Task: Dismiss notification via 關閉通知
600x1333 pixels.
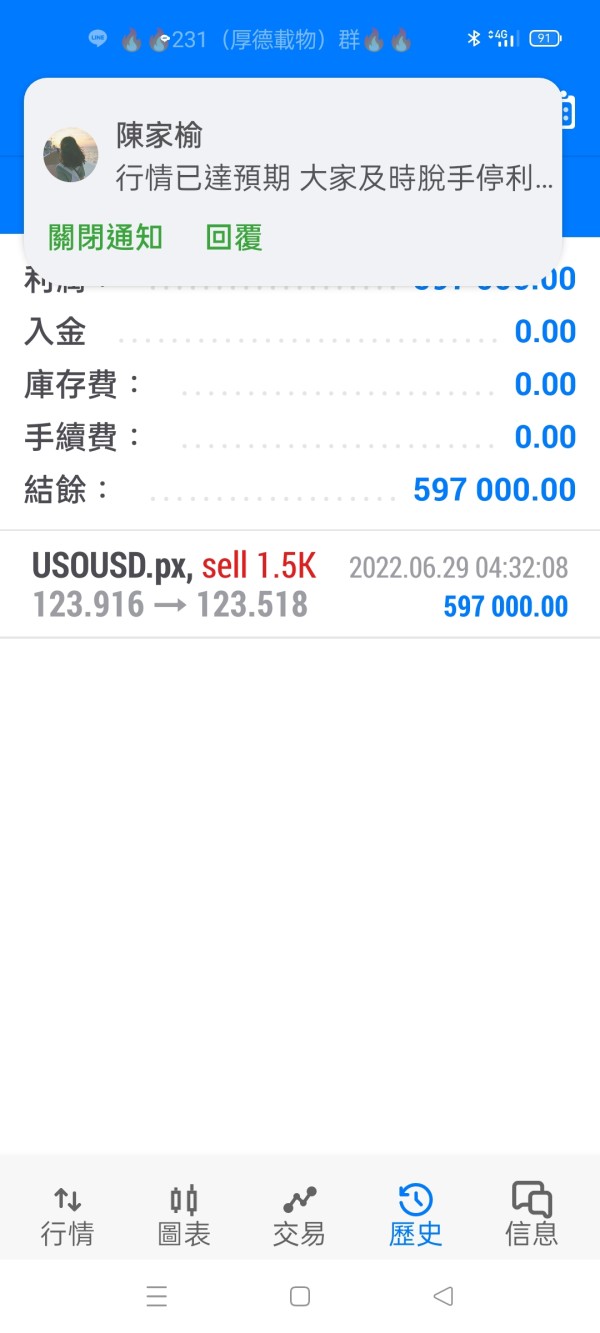Action: click(105, 238)
